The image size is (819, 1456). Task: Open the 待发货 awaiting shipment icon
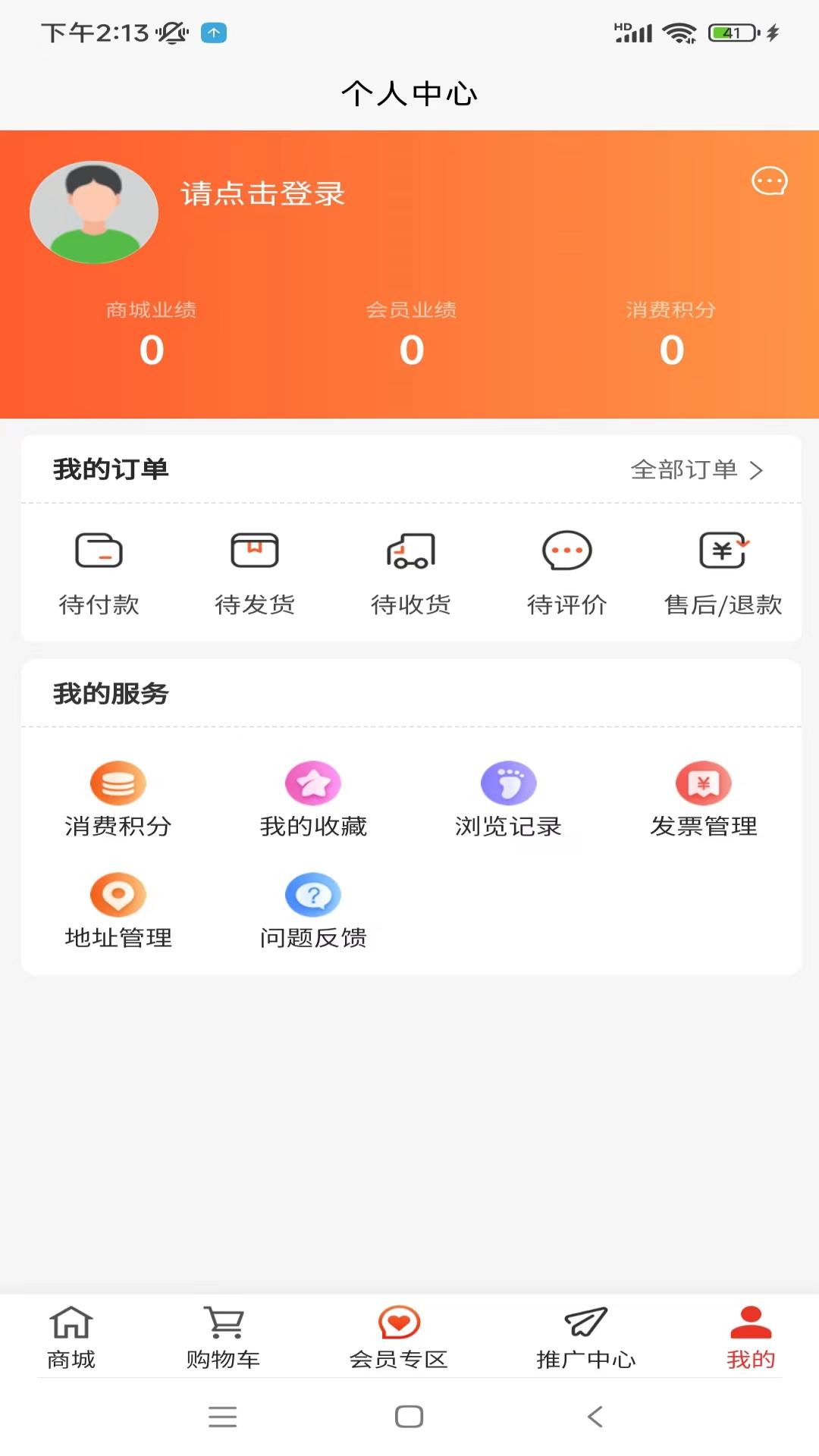(x=255, y=569)
